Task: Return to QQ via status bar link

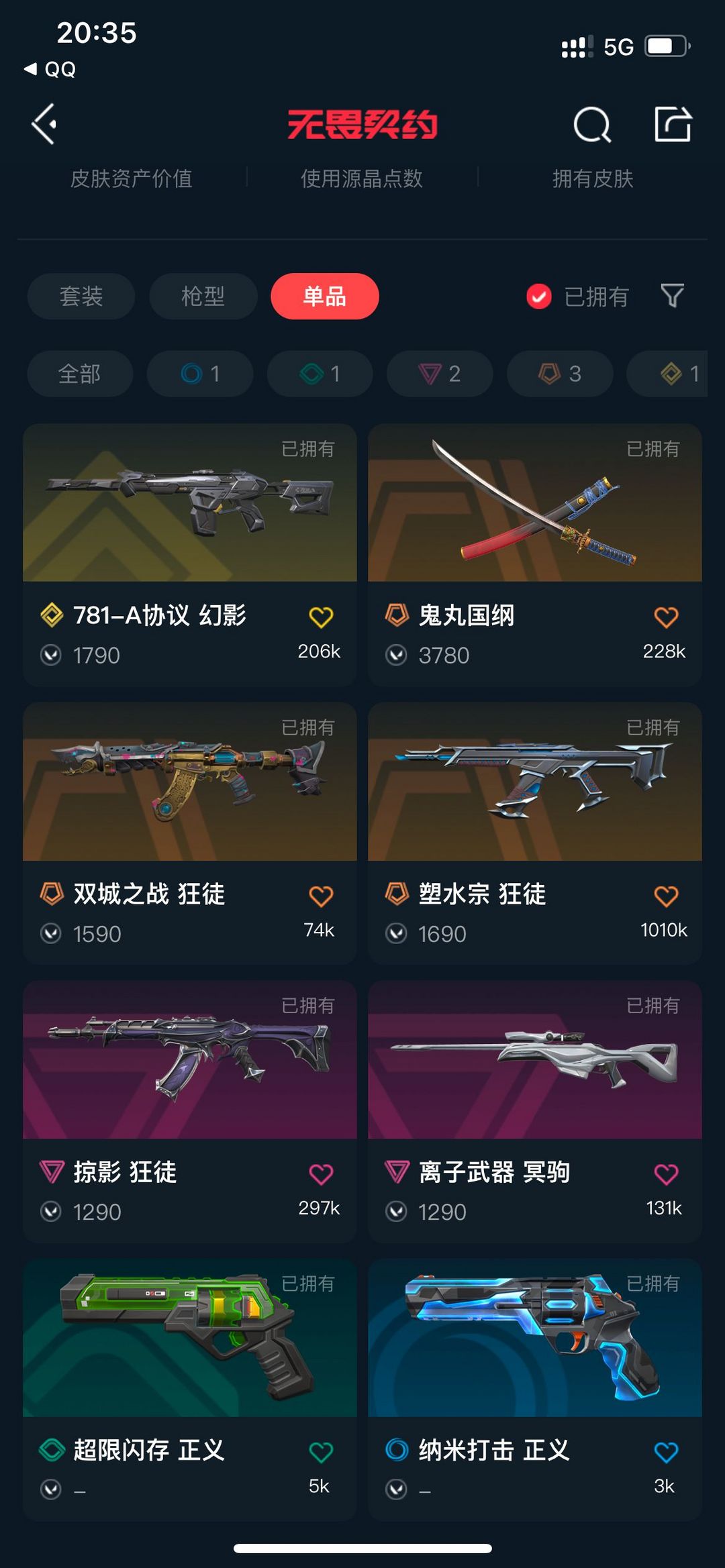Action: click(50, 69)
